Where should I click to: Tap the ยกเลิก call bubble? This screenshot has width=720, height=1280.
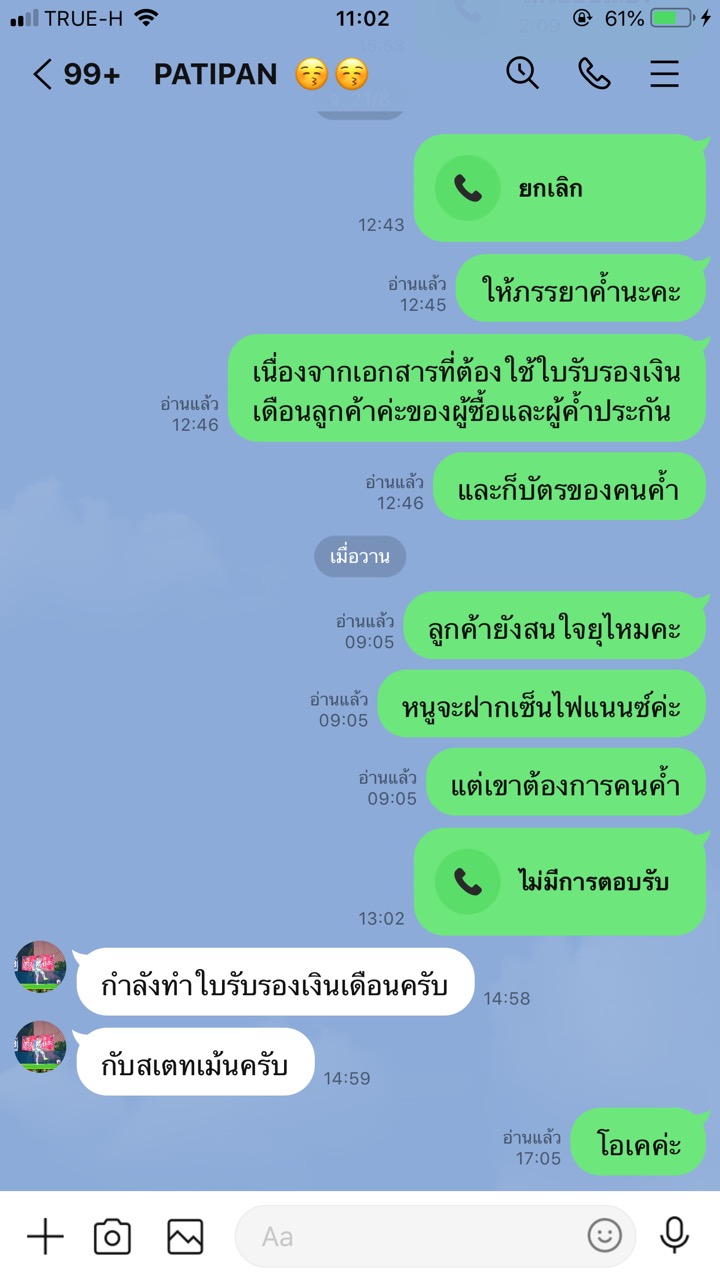[560, 188]
